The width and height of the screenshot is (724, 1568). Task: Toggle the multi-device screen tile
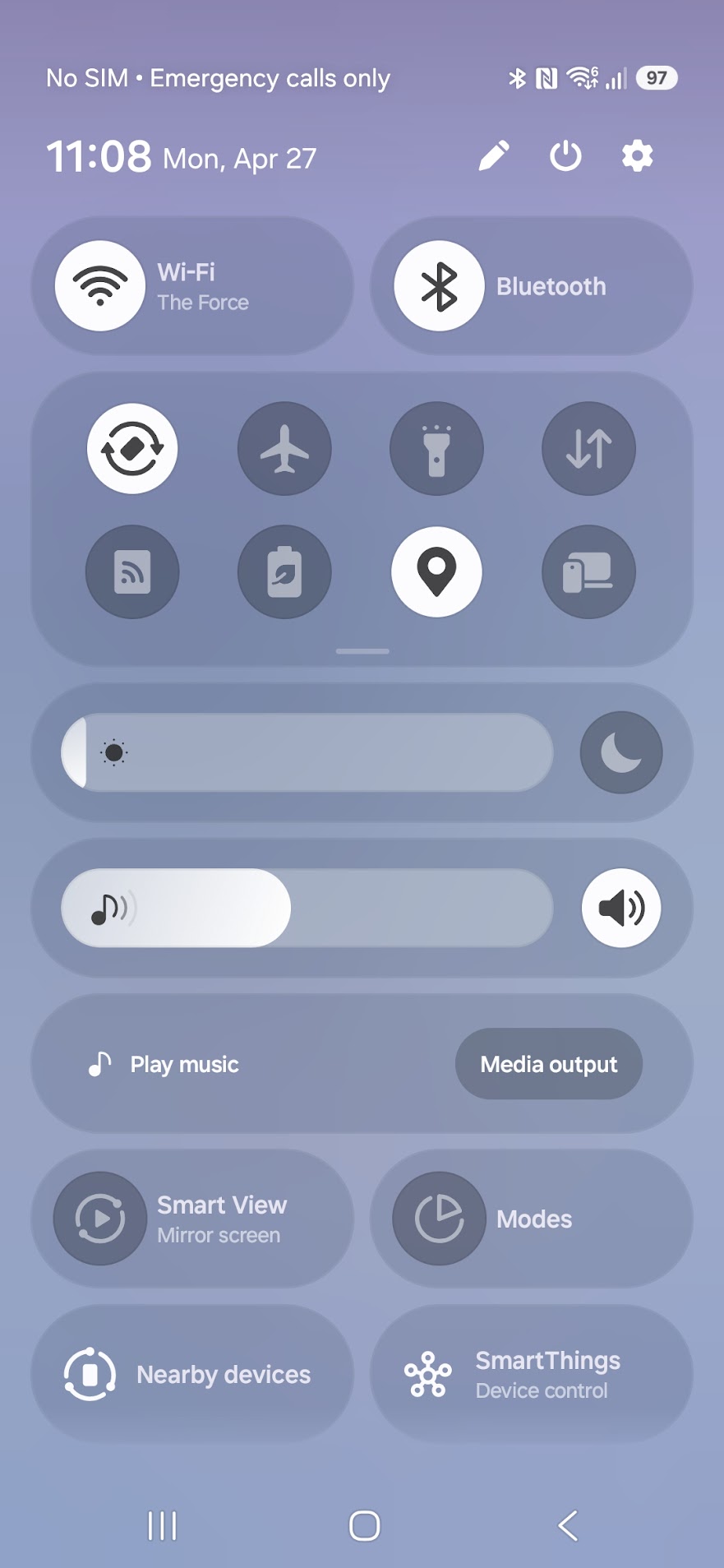pos(588,571)
